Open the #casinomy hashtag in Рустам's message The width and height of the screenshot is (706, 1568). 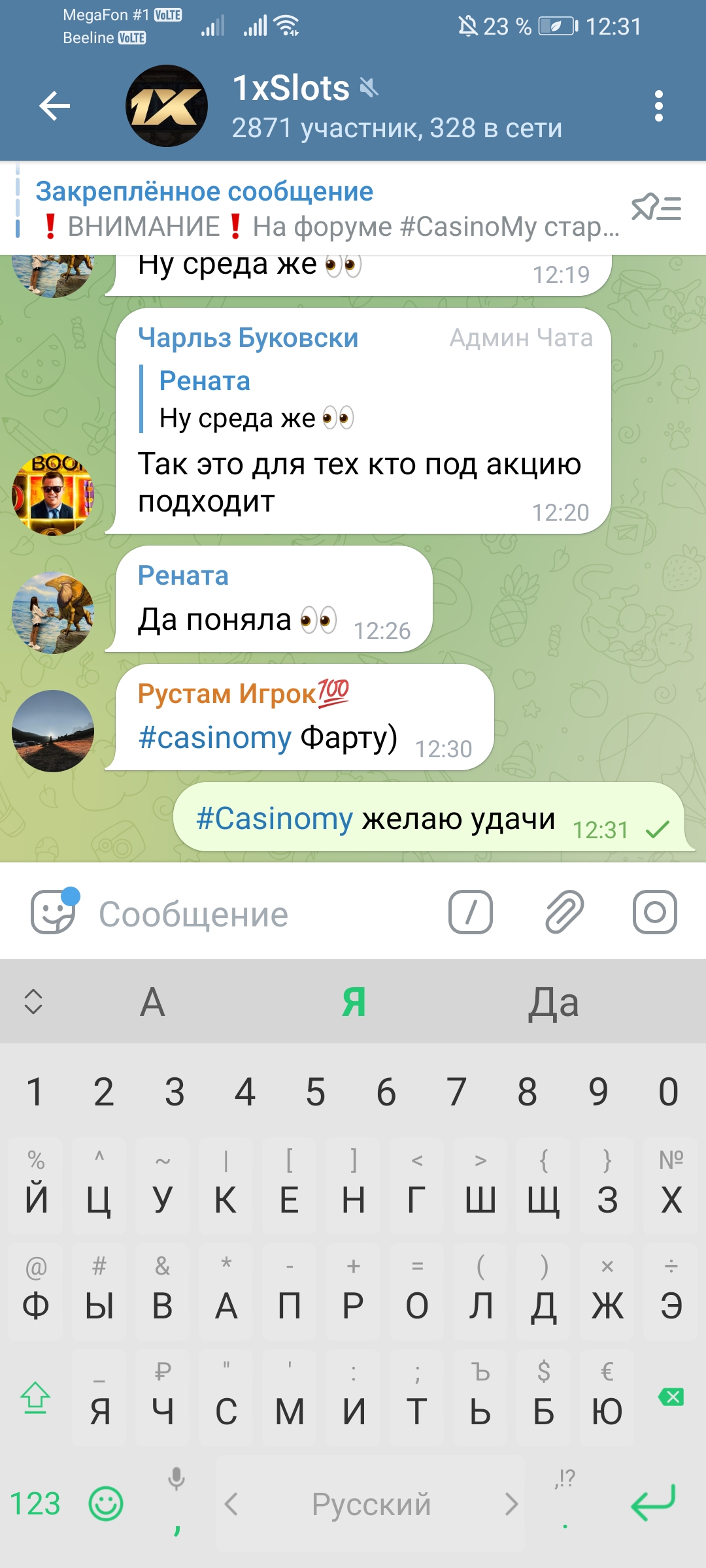click(214, 738)
